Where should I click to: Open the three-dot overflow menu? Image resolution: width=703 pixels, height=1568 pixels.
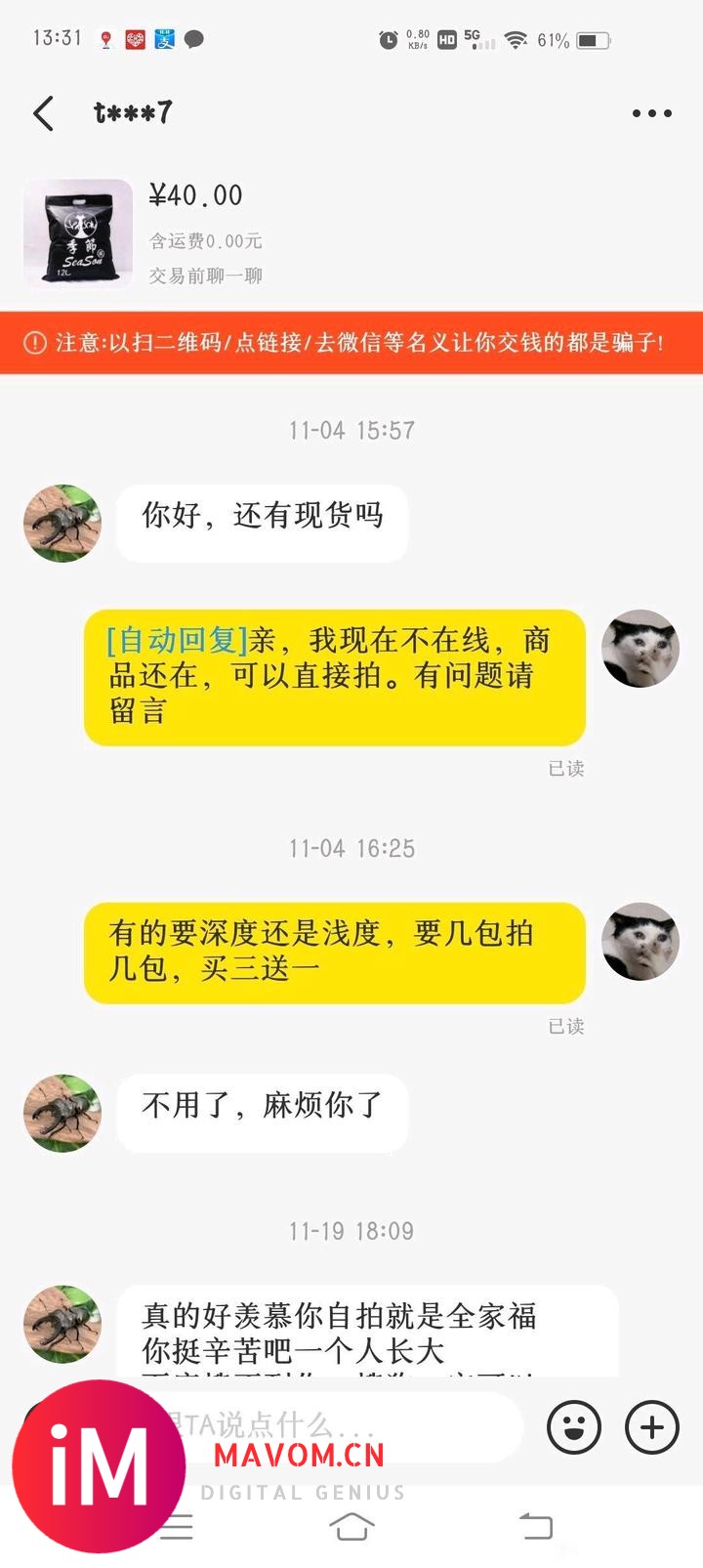(651, 113)
